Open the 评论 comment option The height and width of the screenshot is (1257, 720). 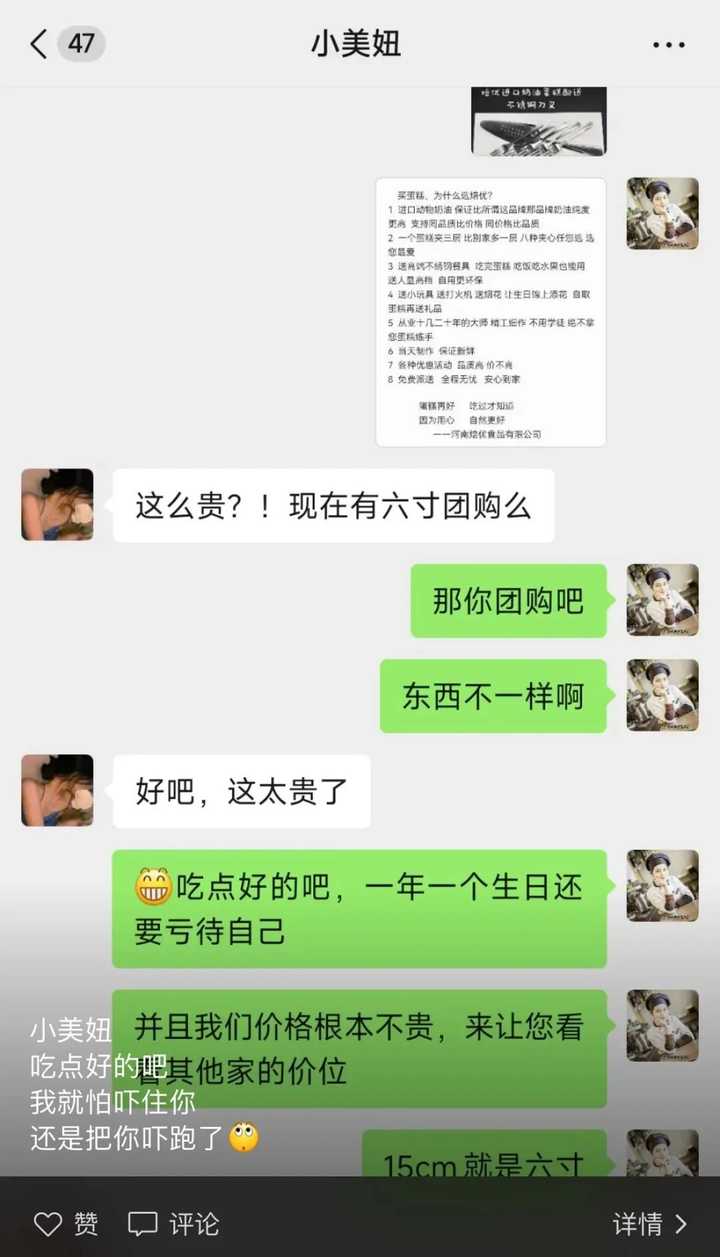173,1223
